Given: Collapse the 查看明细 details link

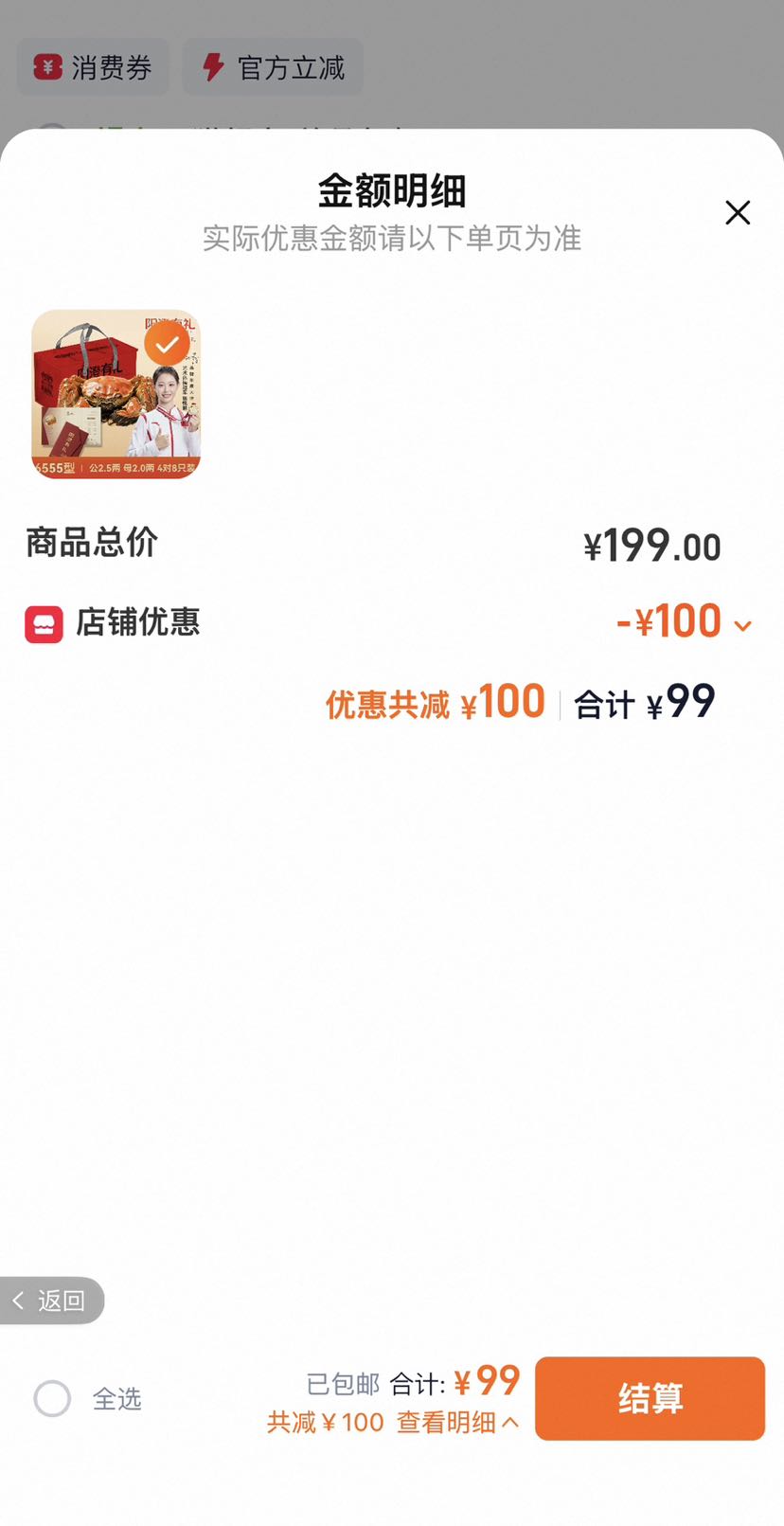Looking at the screenshot, I should click(x=457, y=1422).
